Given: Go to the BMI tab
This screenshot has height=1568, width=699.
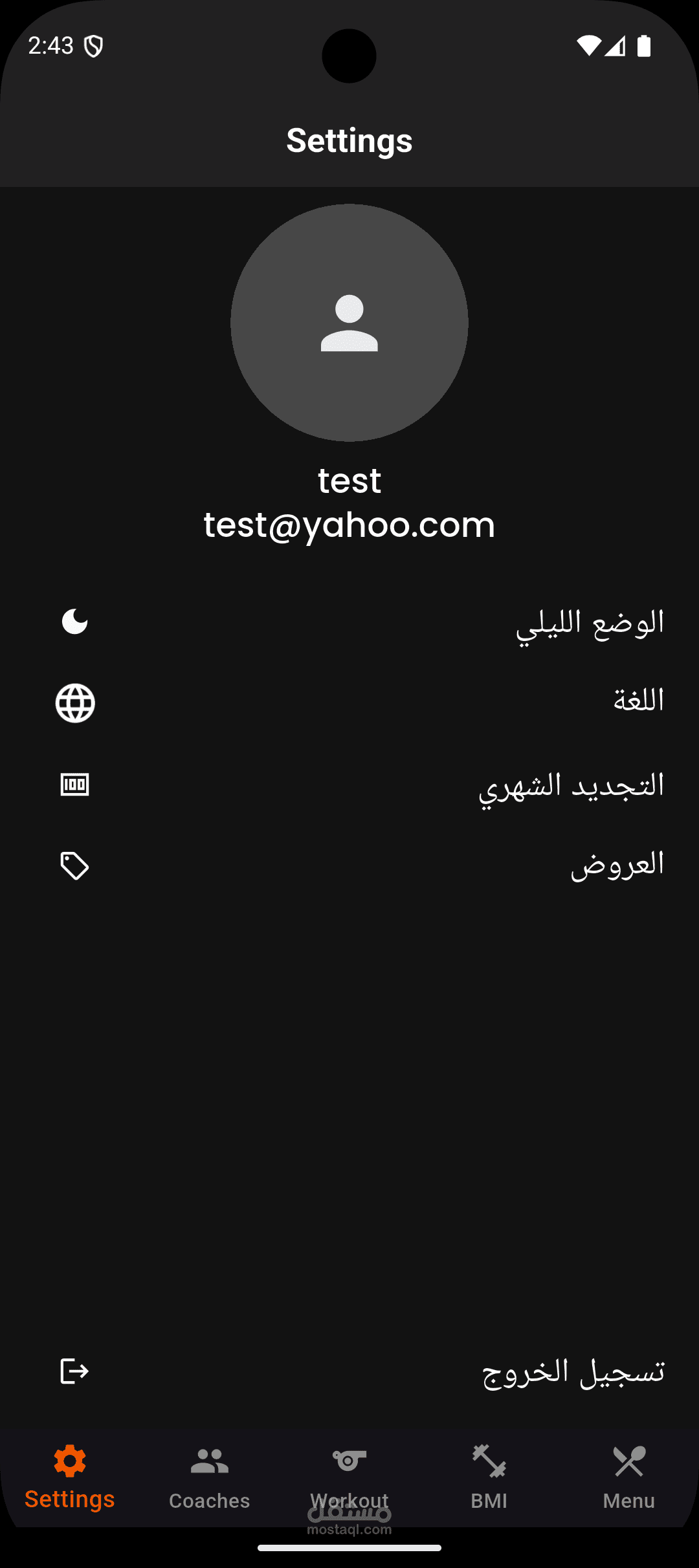Looking at the screenshot, I should tap(489, 1478).
